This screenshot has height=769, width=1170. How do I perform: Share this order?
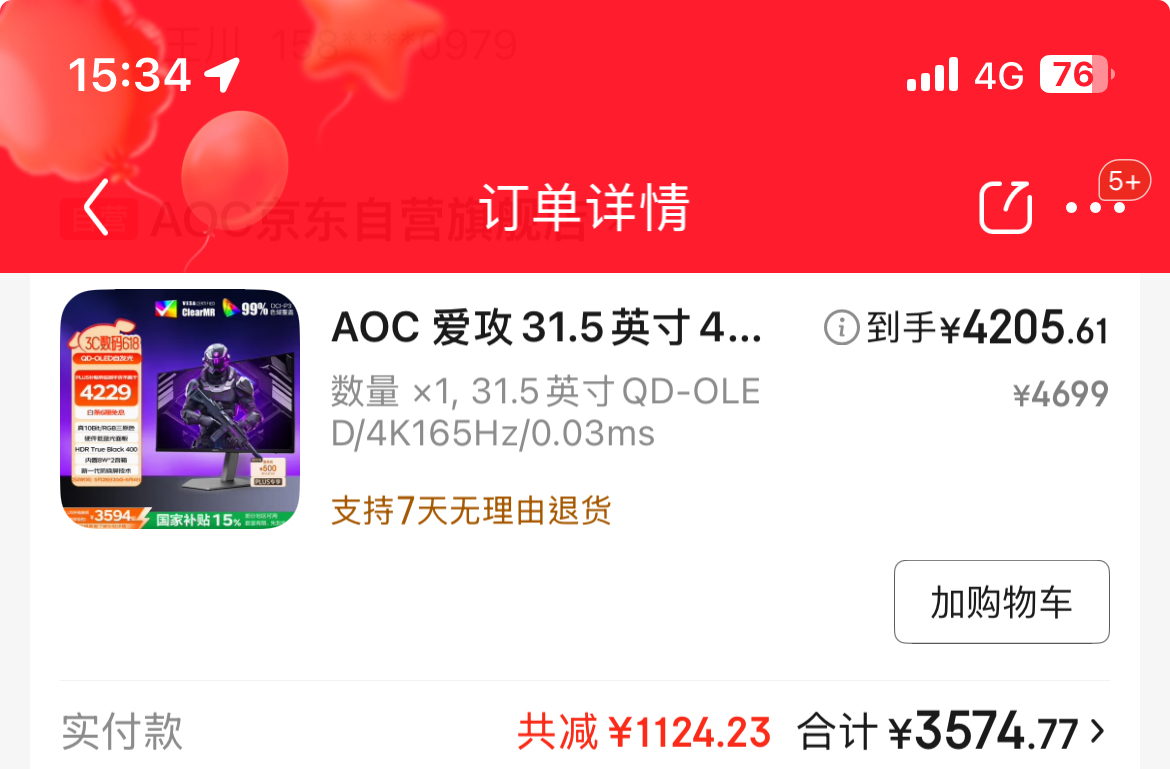[x=1004, y=207]
